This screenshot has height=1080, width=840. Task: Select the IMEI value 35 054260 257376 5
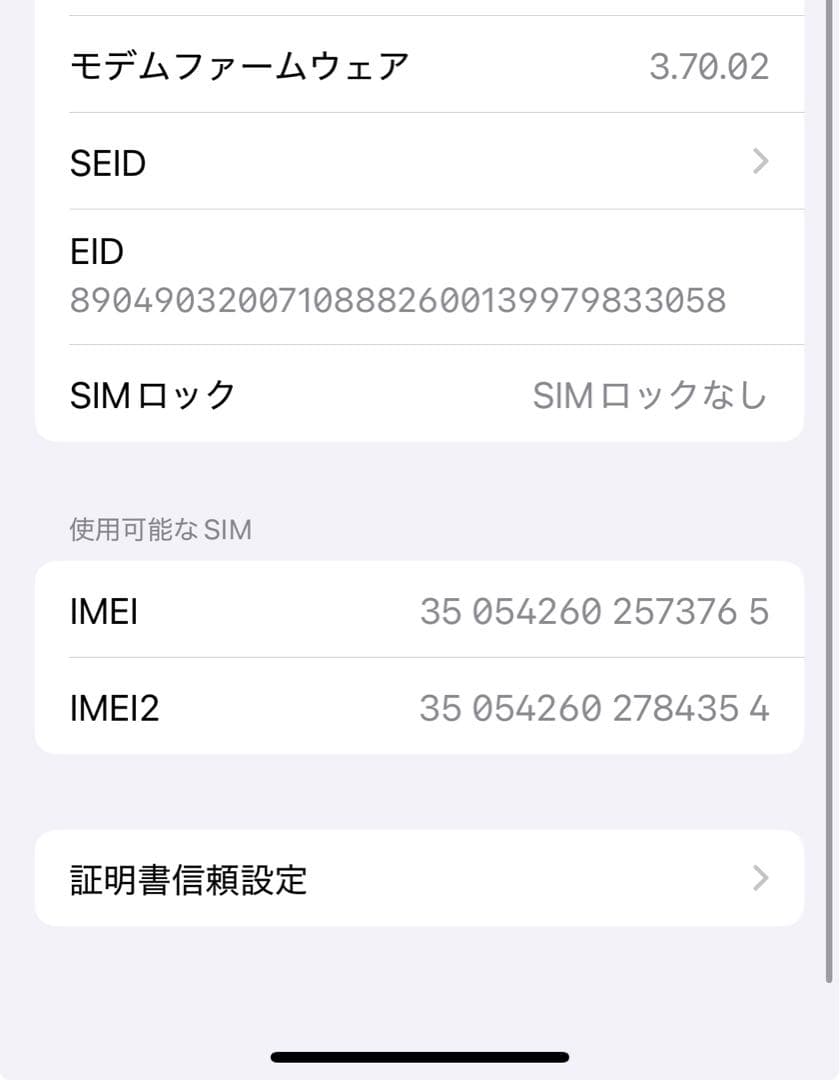click(594, 610)
